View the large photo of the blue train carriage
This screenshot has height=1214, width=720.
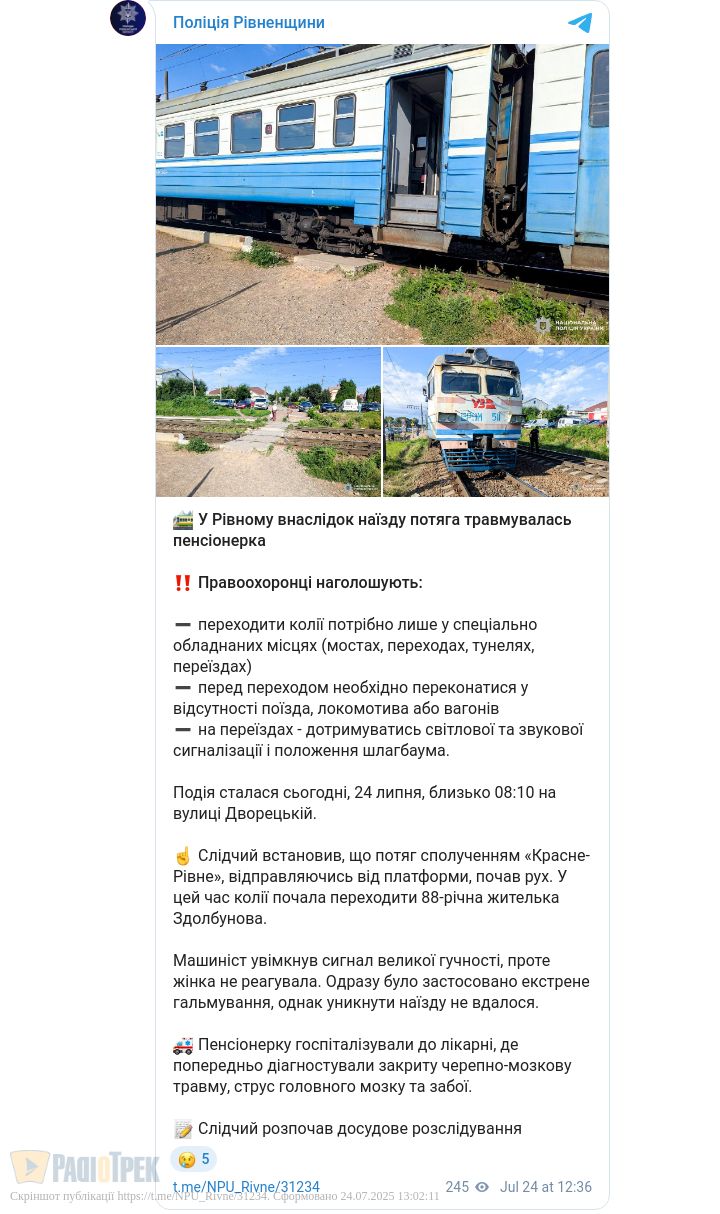click(382, 194)
